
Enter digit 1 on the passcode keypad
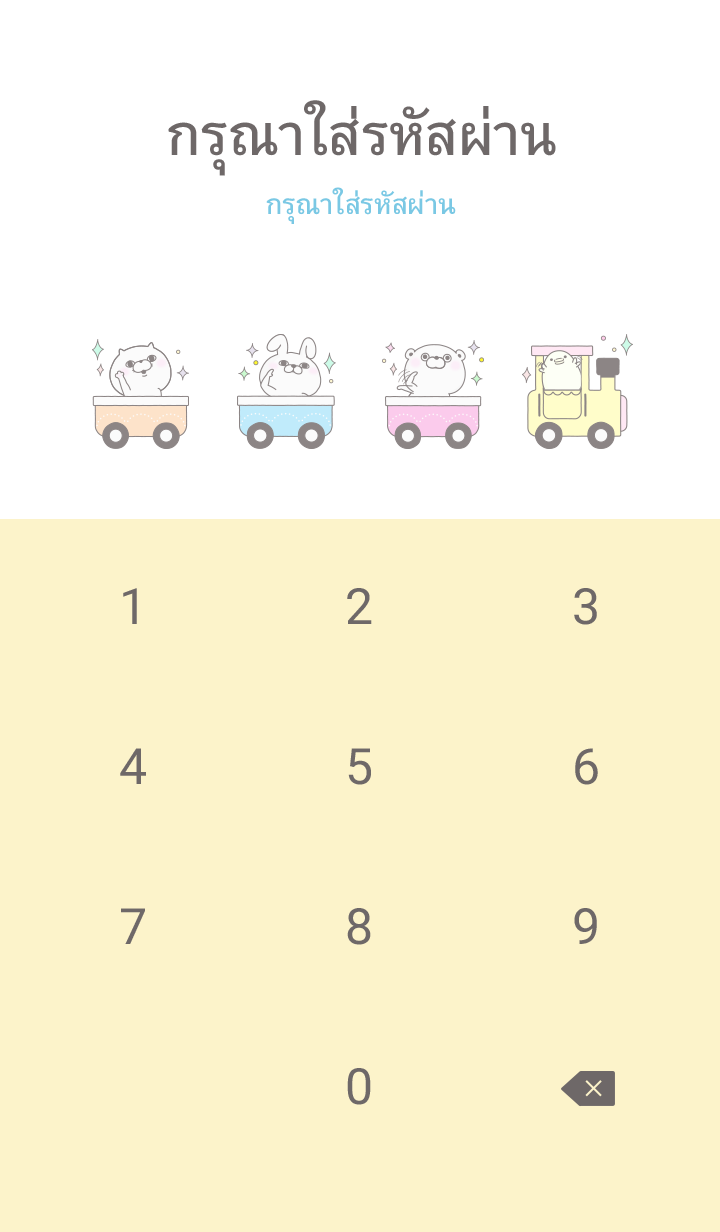(133, 607)
